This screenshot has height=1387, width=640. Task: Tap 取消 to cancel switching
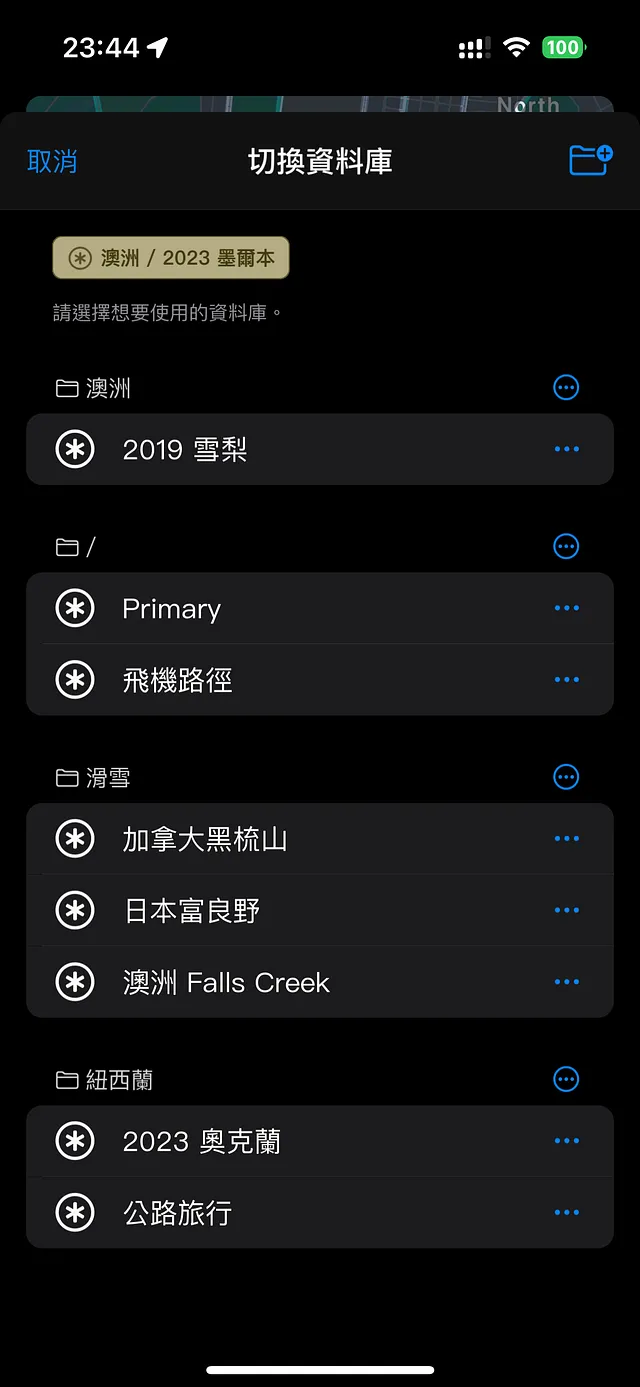(52, 162)
